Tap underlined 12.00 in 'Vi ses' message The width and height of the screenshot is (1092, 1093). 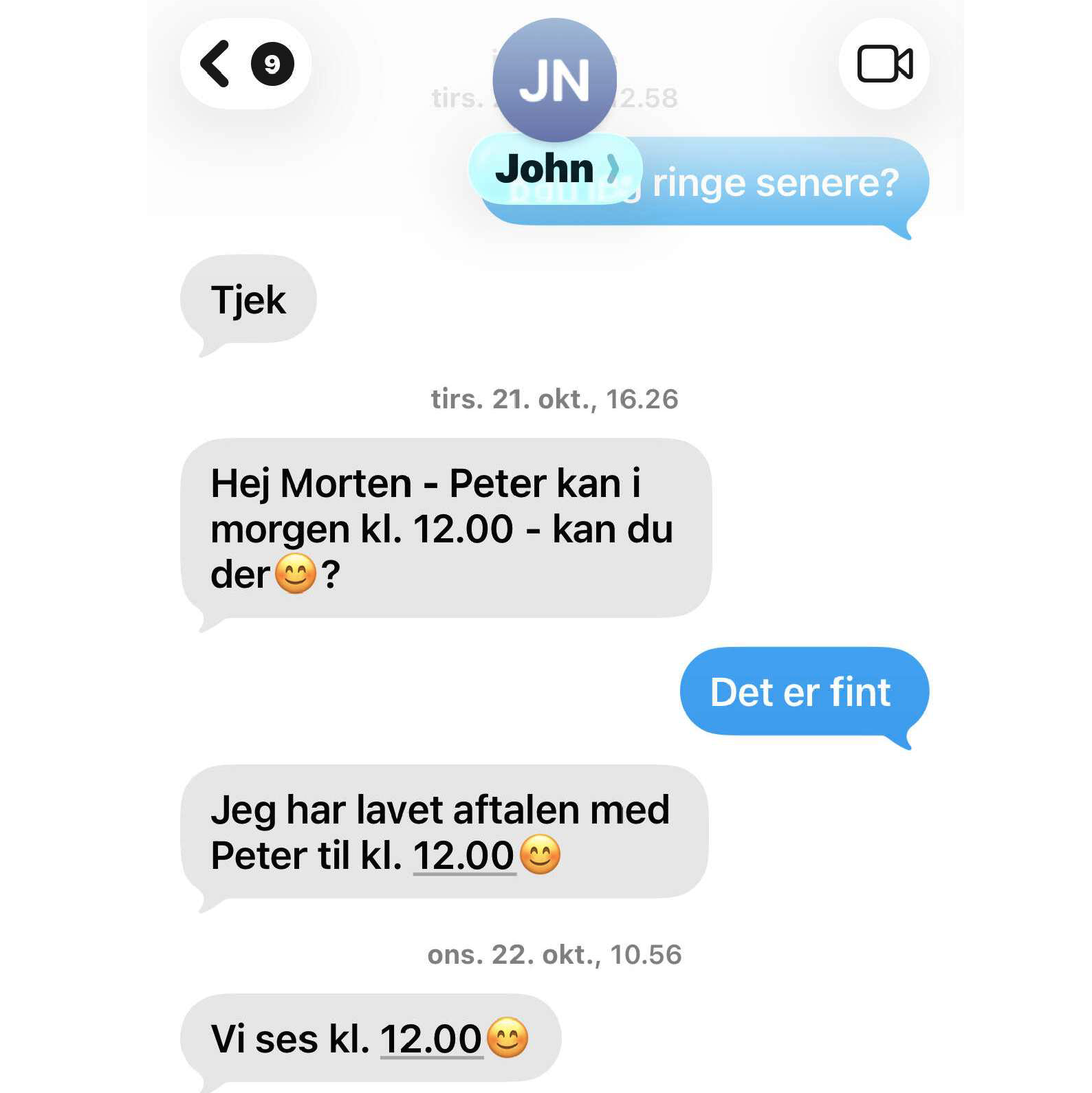click(x=431, y=1039)
